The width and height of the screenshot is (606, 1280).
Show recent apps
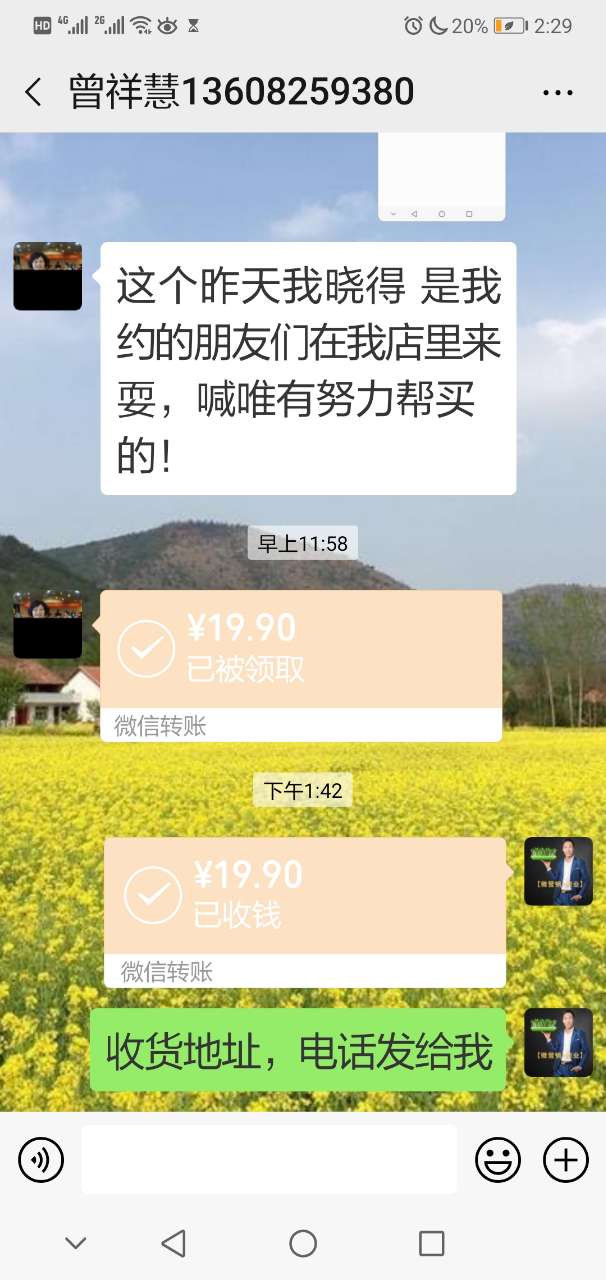pos(431,1243)
